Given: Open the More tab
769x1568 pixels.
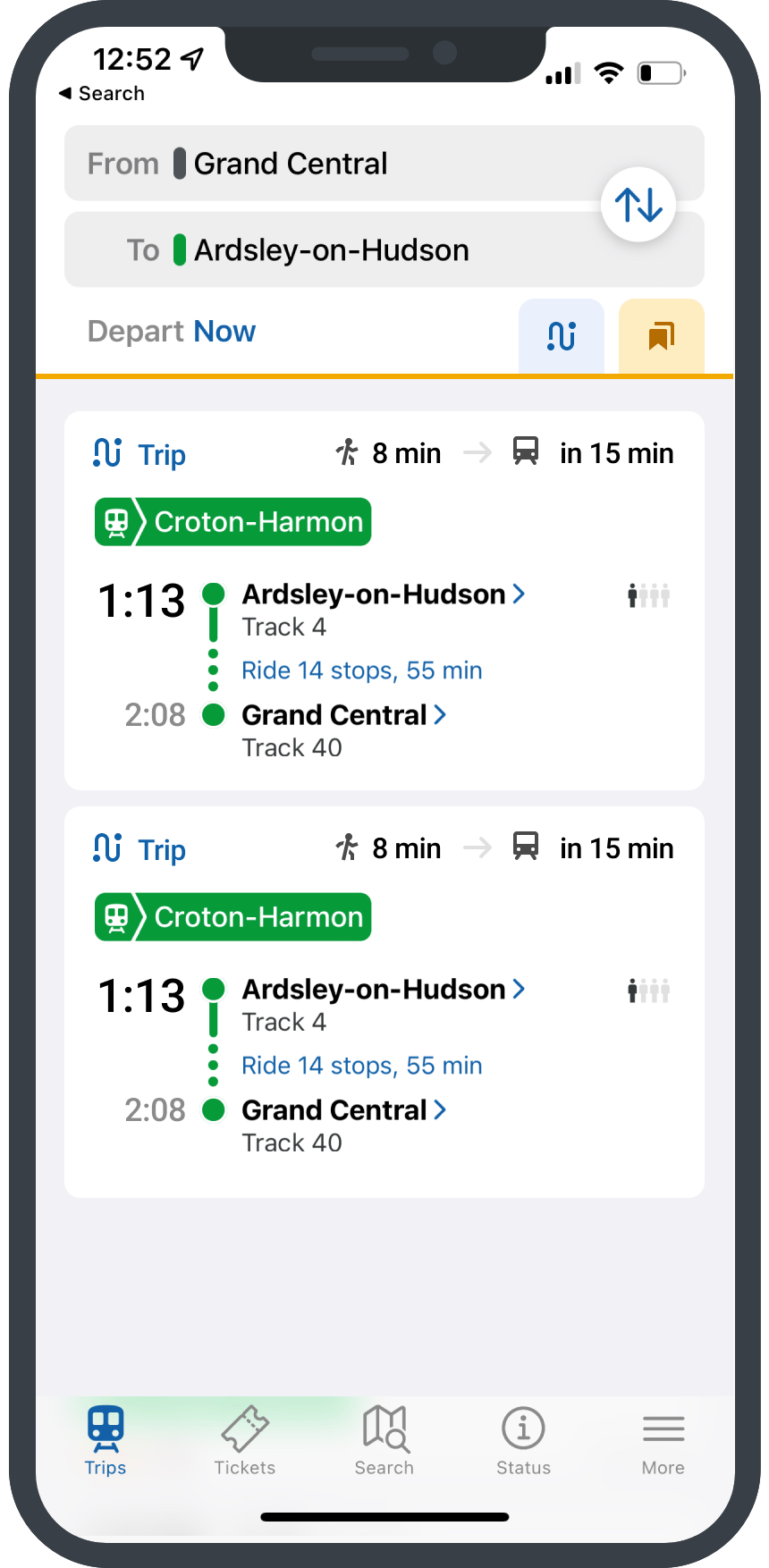Looking at the screenshot, I should [x=663, y=1439].
